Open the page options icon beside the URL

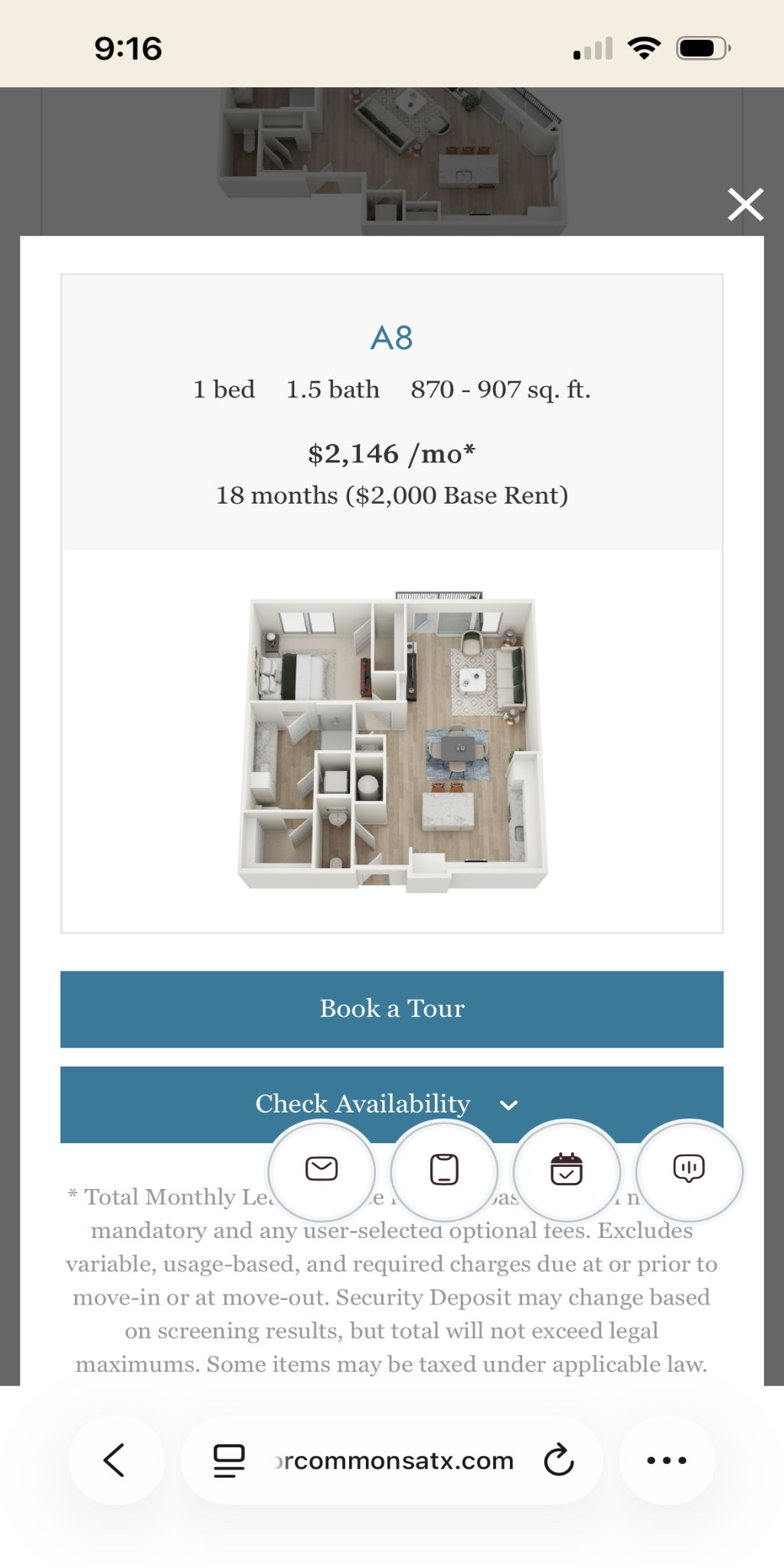[228, 1460]
